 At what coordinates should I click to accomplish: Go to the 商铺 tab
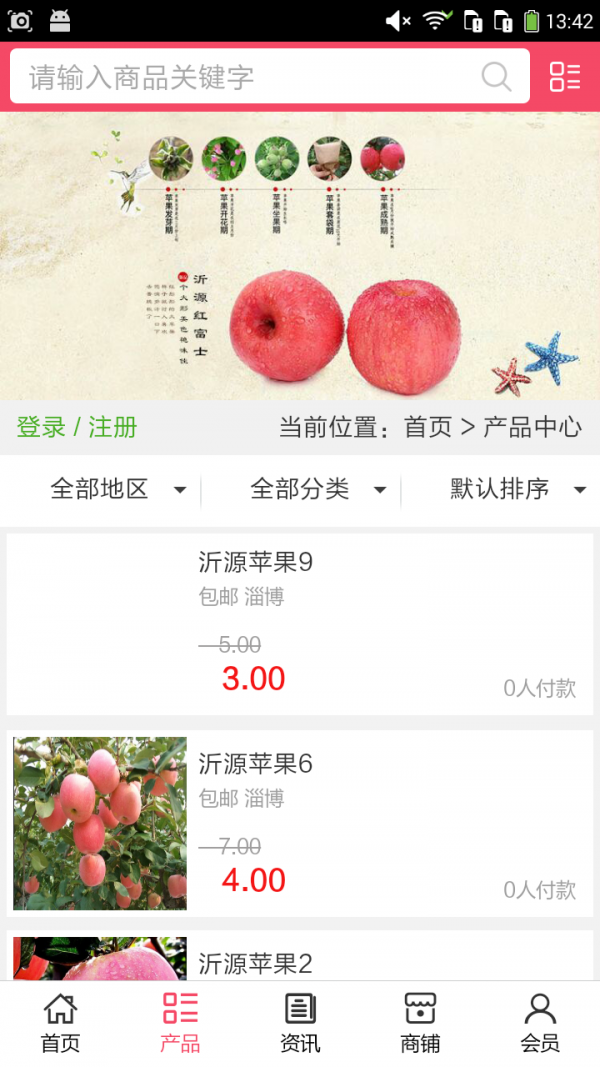(420, 1023)
